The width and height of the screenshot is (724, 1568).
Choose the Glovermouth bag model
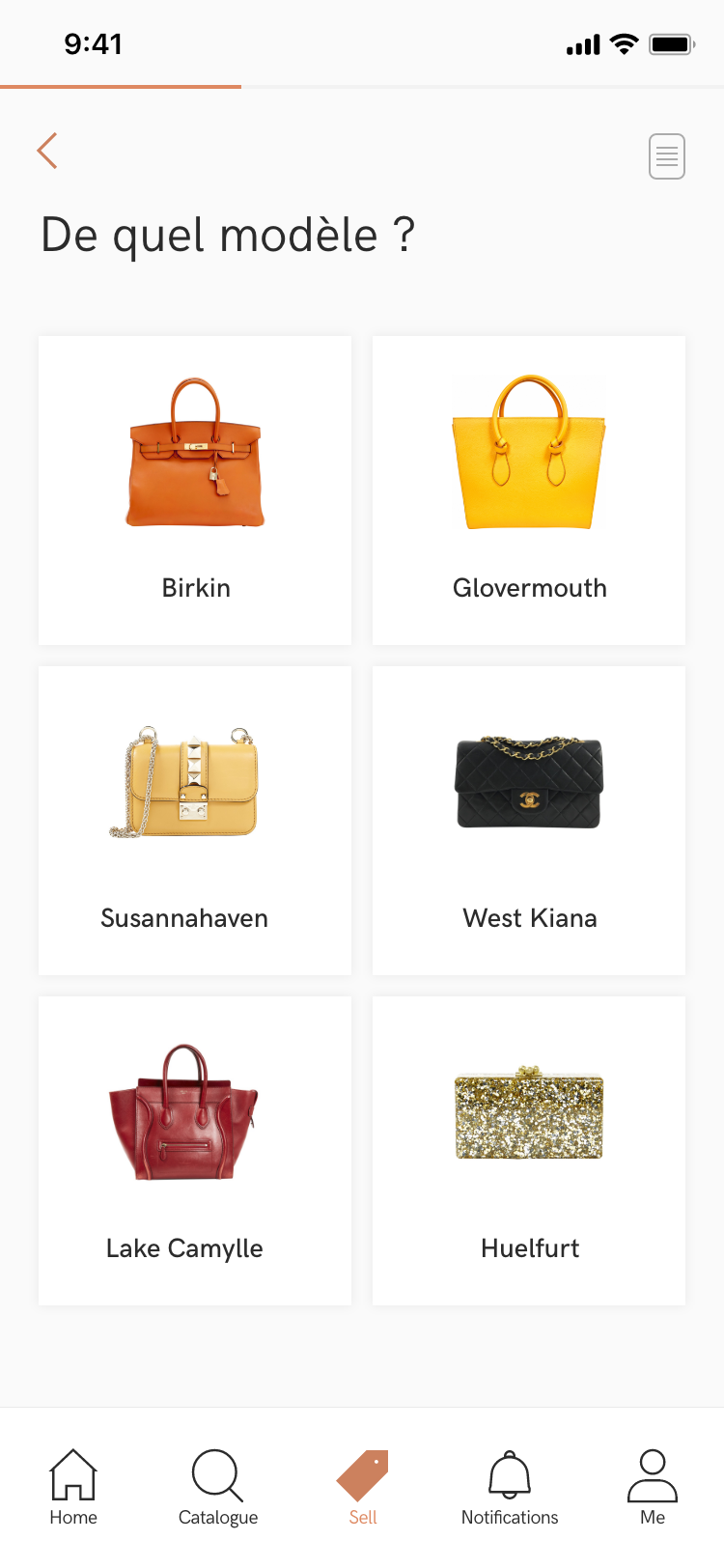click(529, 490)
